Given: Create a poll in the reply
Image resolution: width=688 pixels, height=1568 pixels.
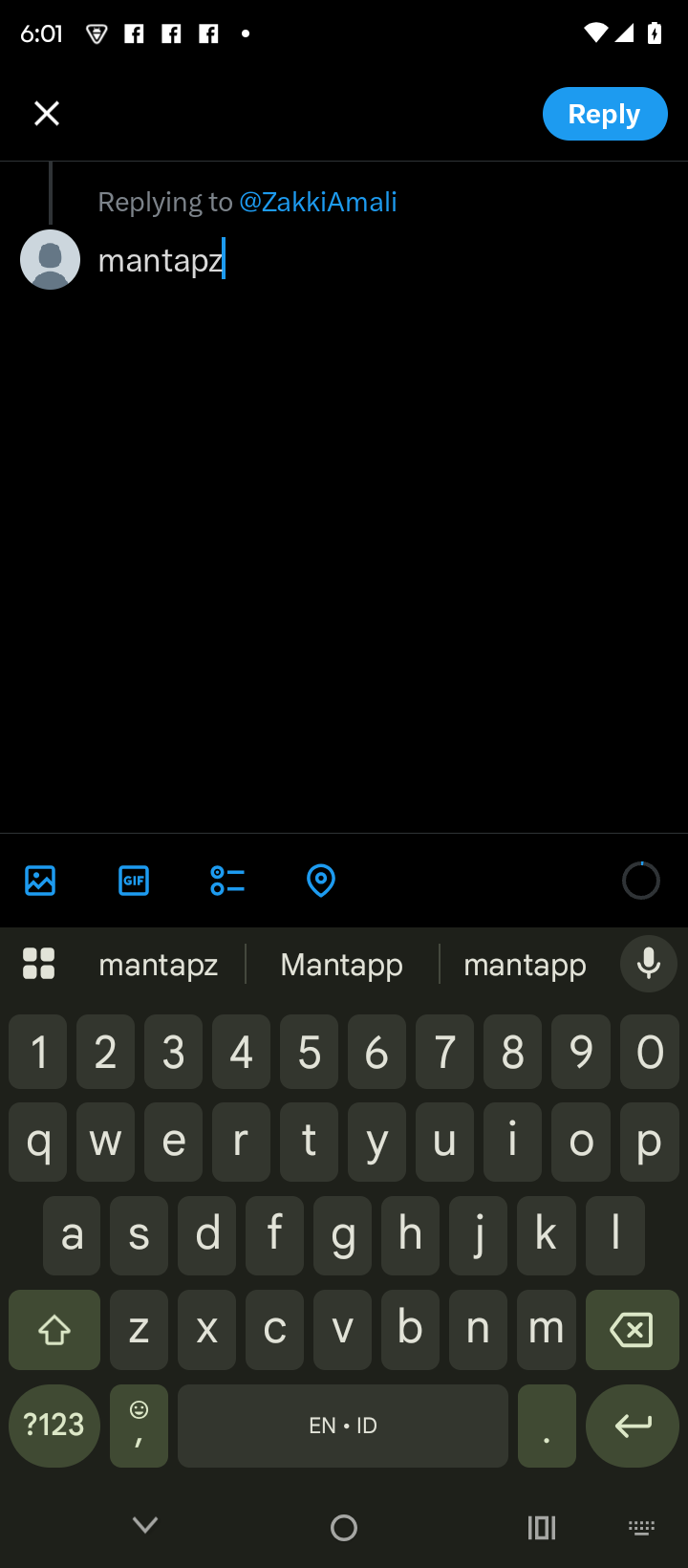Looking at the screenshot, I should (227, 880).
